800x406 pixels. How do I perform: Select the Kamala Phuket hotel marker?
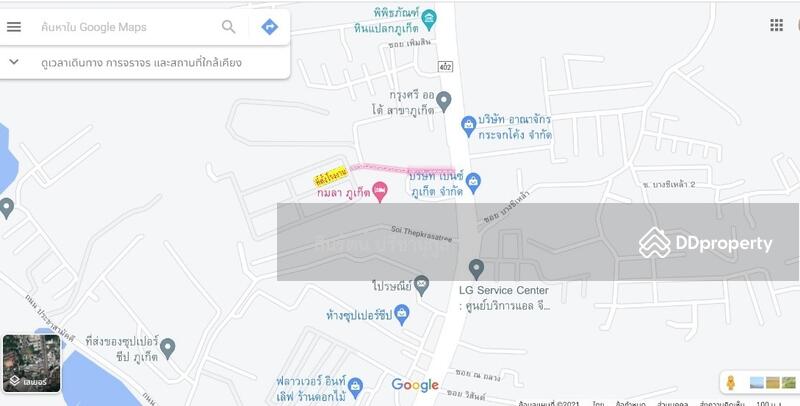(x=380, y=192)
